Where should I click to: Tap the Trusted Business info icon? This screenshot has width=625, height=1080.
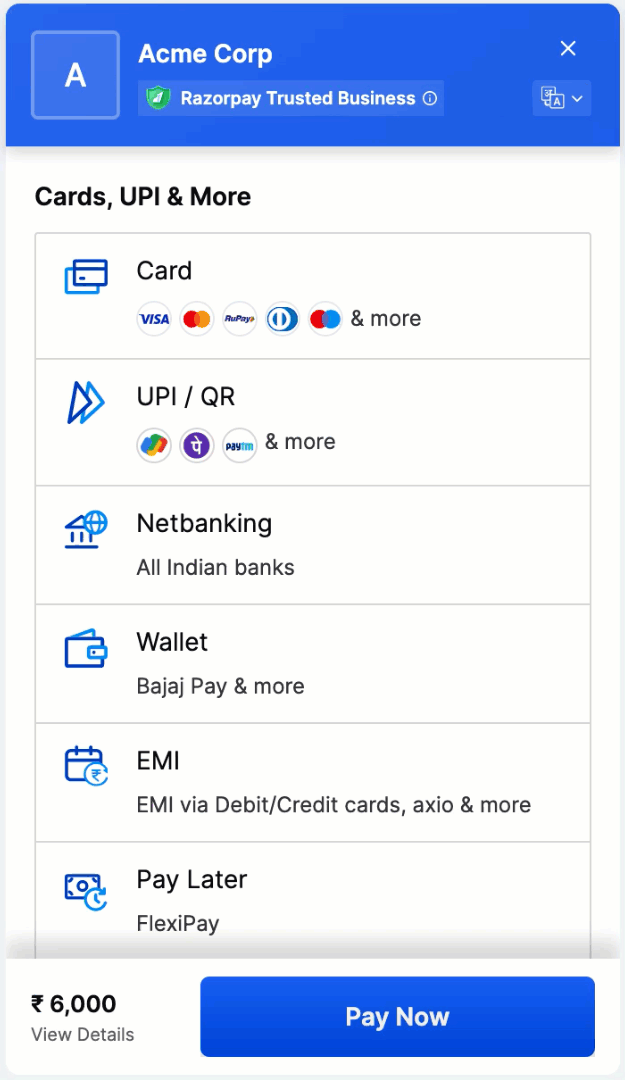point(430,98)
